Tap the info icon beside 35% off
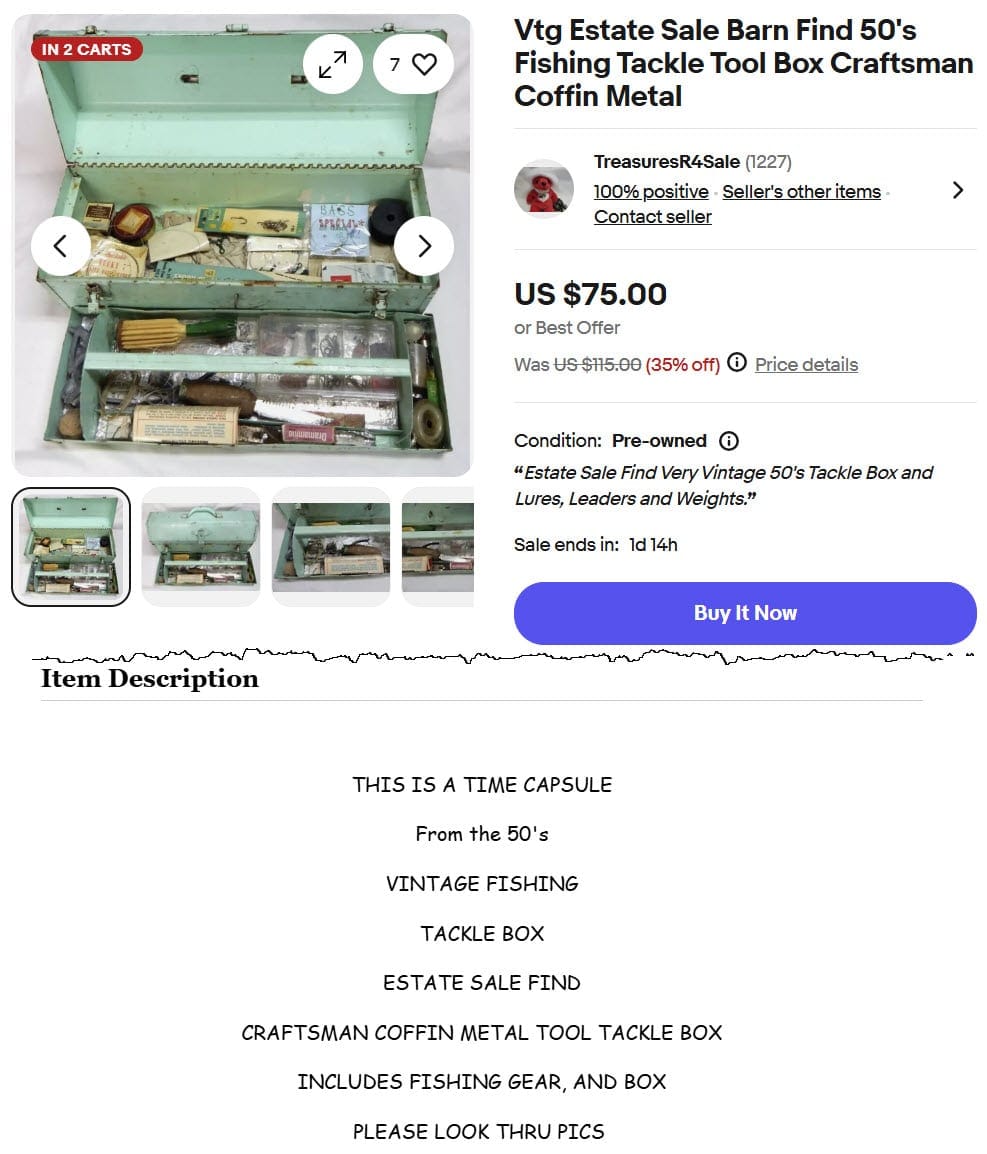 pos(737,363)
